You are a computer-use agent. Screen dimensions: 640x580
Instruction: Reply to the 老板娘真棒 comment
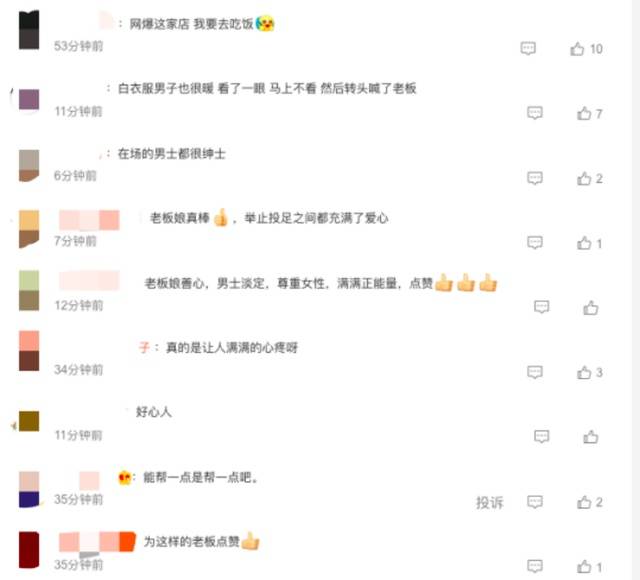tap(535, 243)
